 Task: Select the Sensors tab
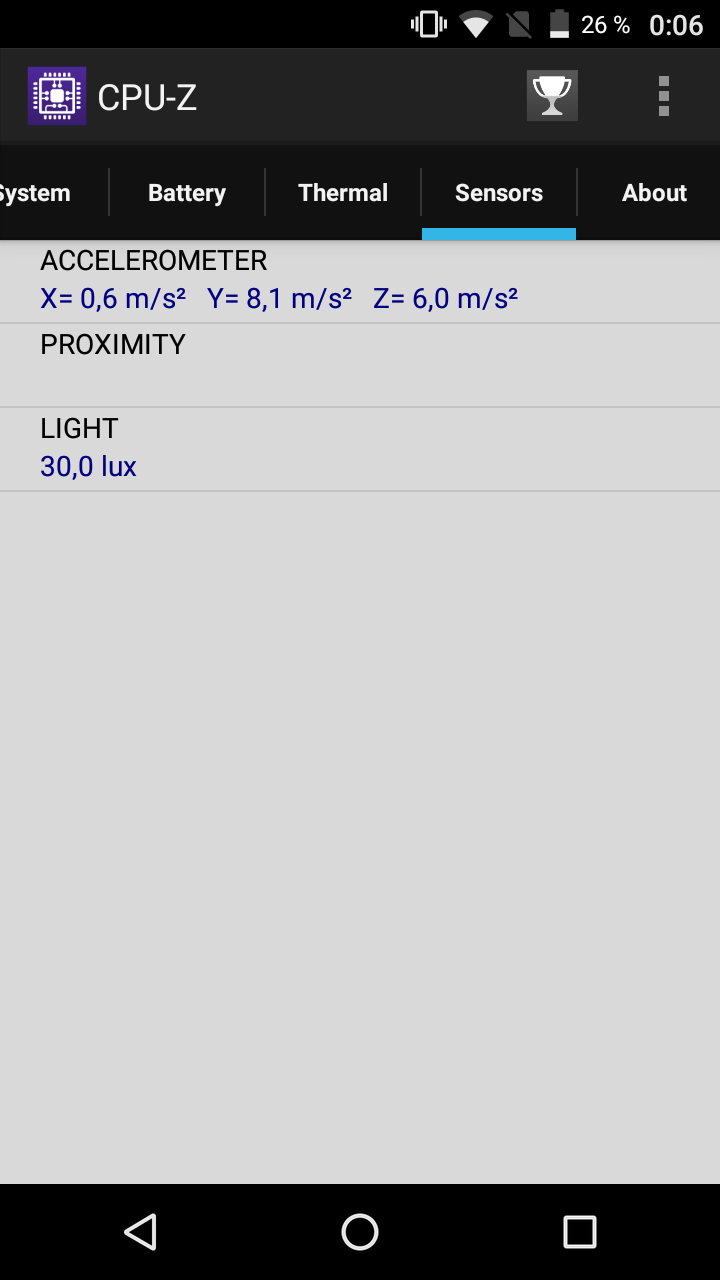499,193
